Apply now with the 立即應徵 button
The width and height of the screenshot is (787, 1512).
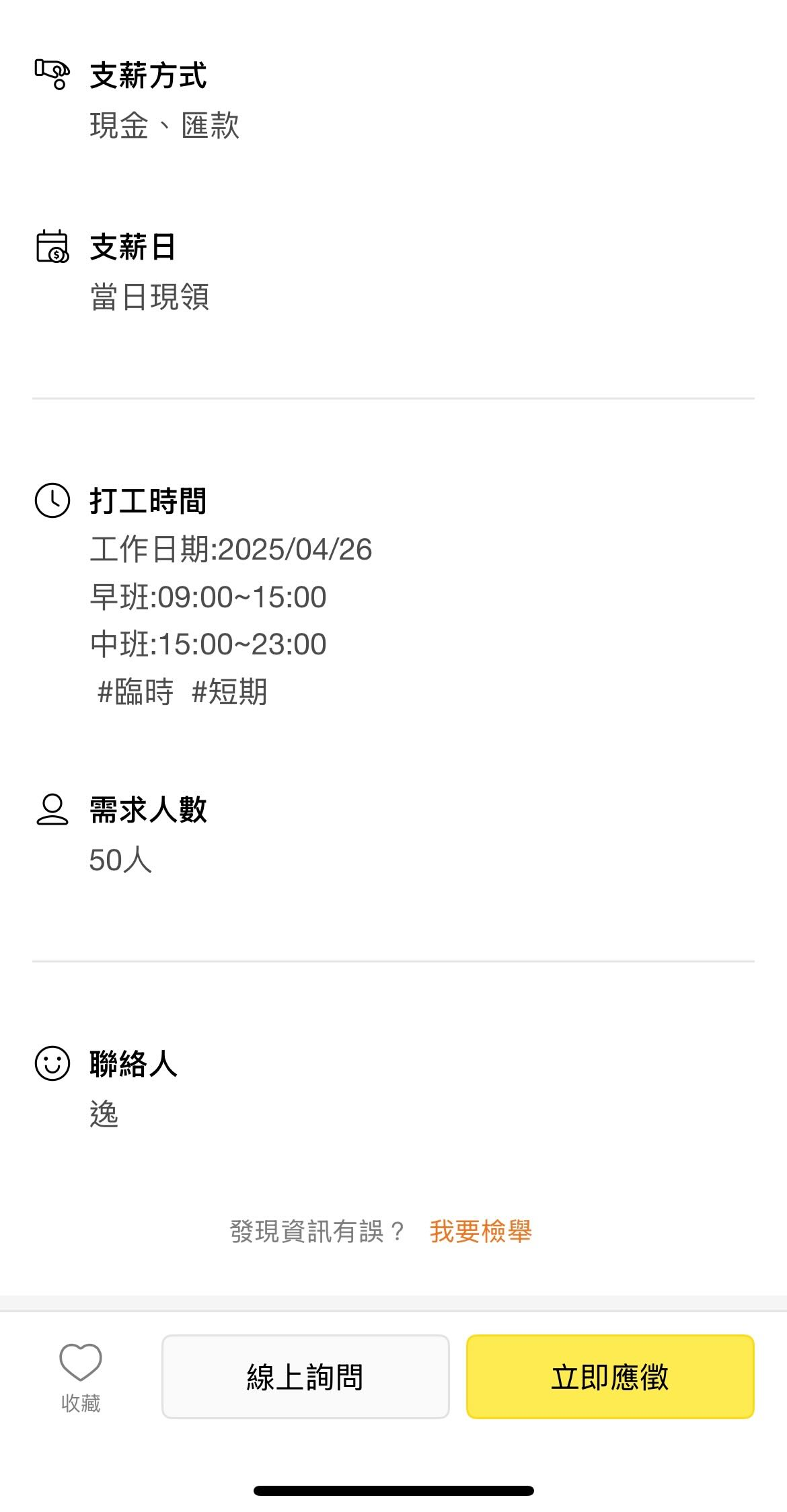coord(609,1377)
